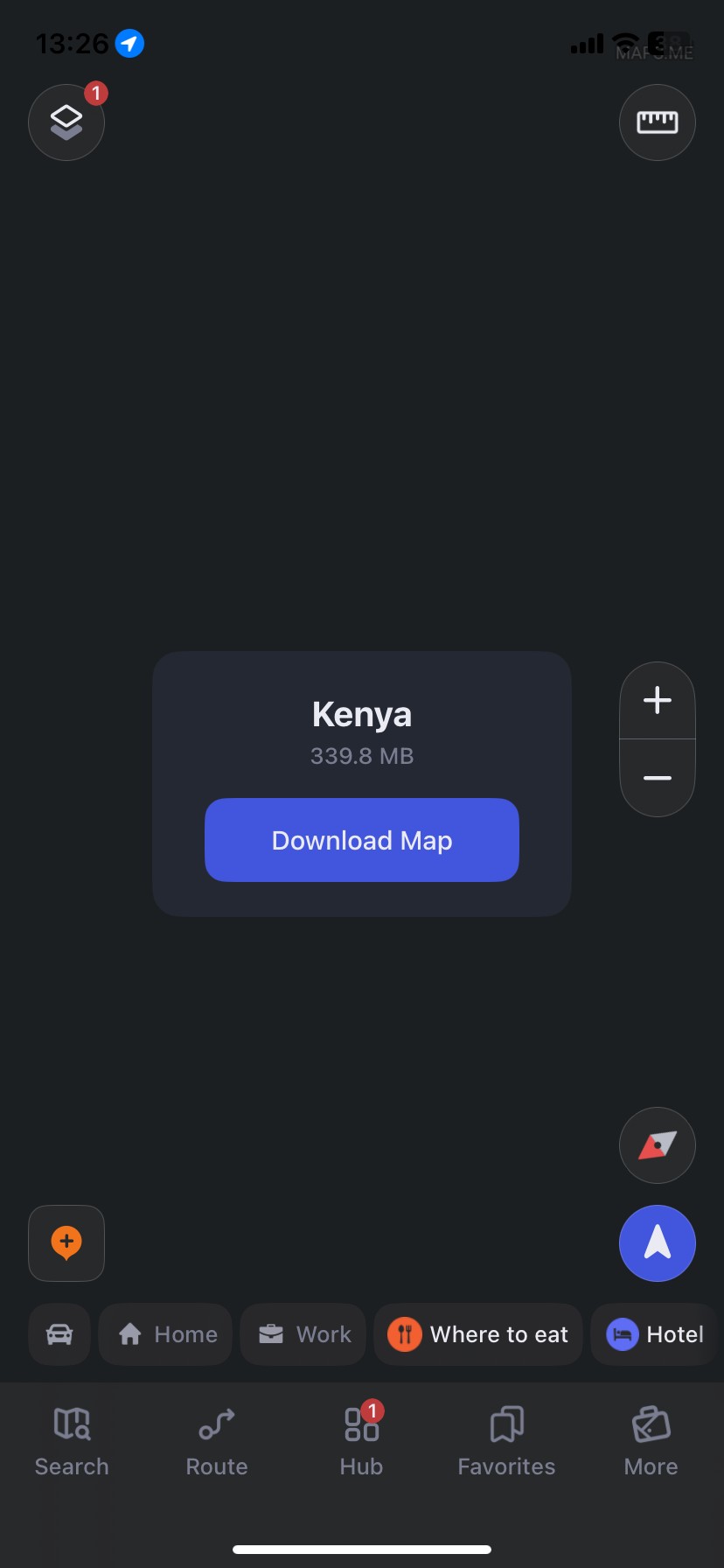Open the ruler measurement tool
The image size is (724, 1568).
tap(658, 122)
